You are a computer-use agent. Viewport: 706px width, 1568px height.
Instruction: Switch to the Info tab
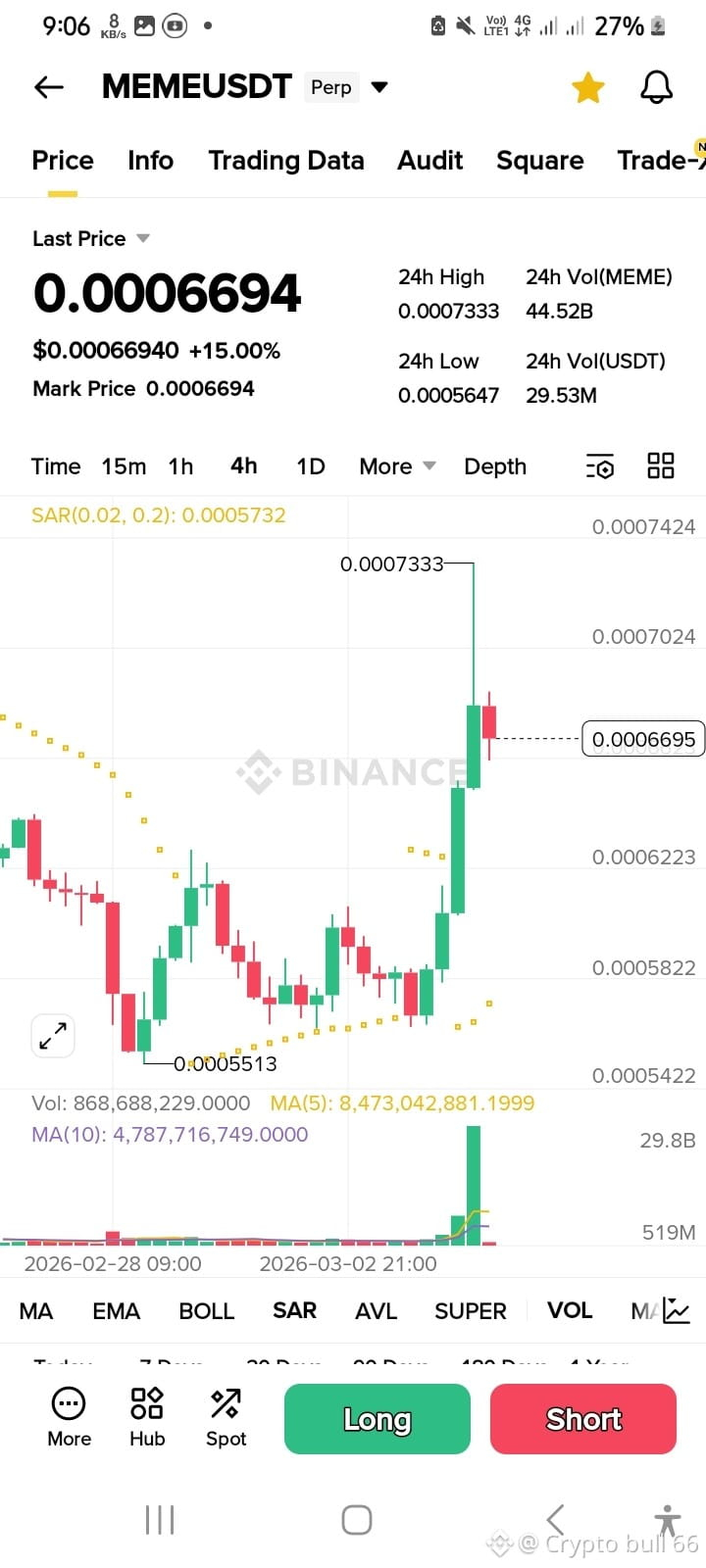[150, 161]
